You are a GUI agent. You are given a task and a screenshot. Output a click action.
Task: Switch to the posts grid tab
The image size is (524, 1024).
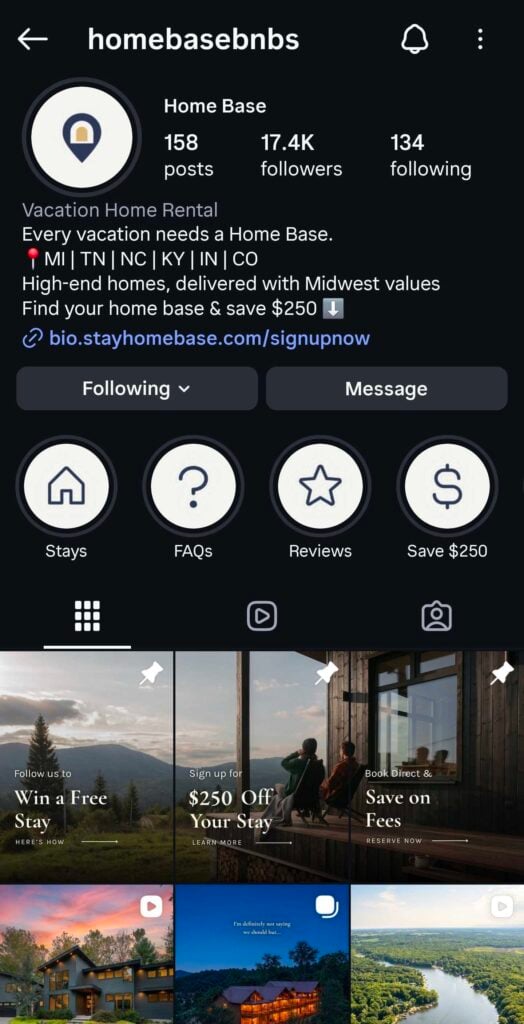pos(87,616)
